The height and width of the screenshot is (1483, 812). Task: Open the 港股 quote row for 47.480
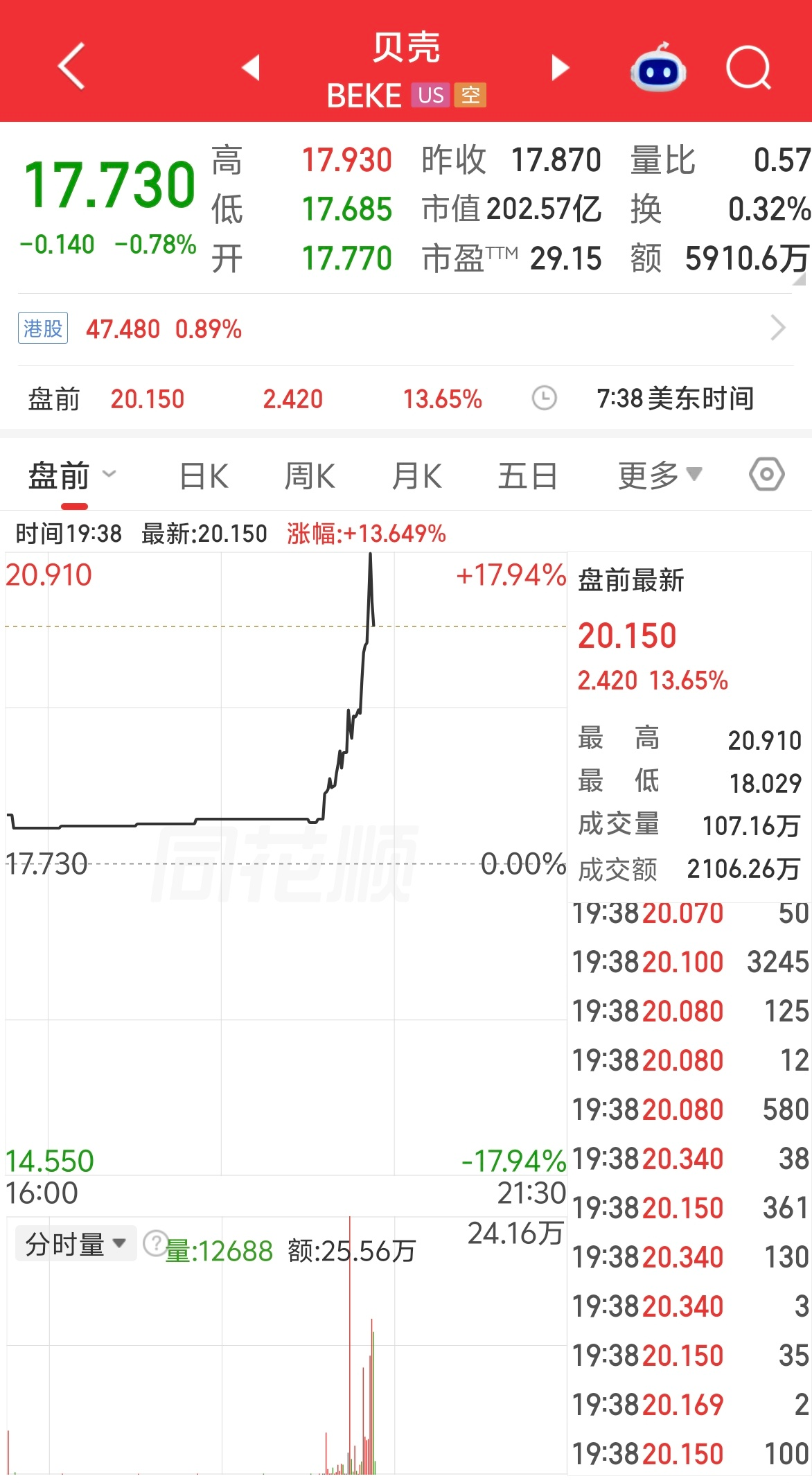tap(406, 328)
